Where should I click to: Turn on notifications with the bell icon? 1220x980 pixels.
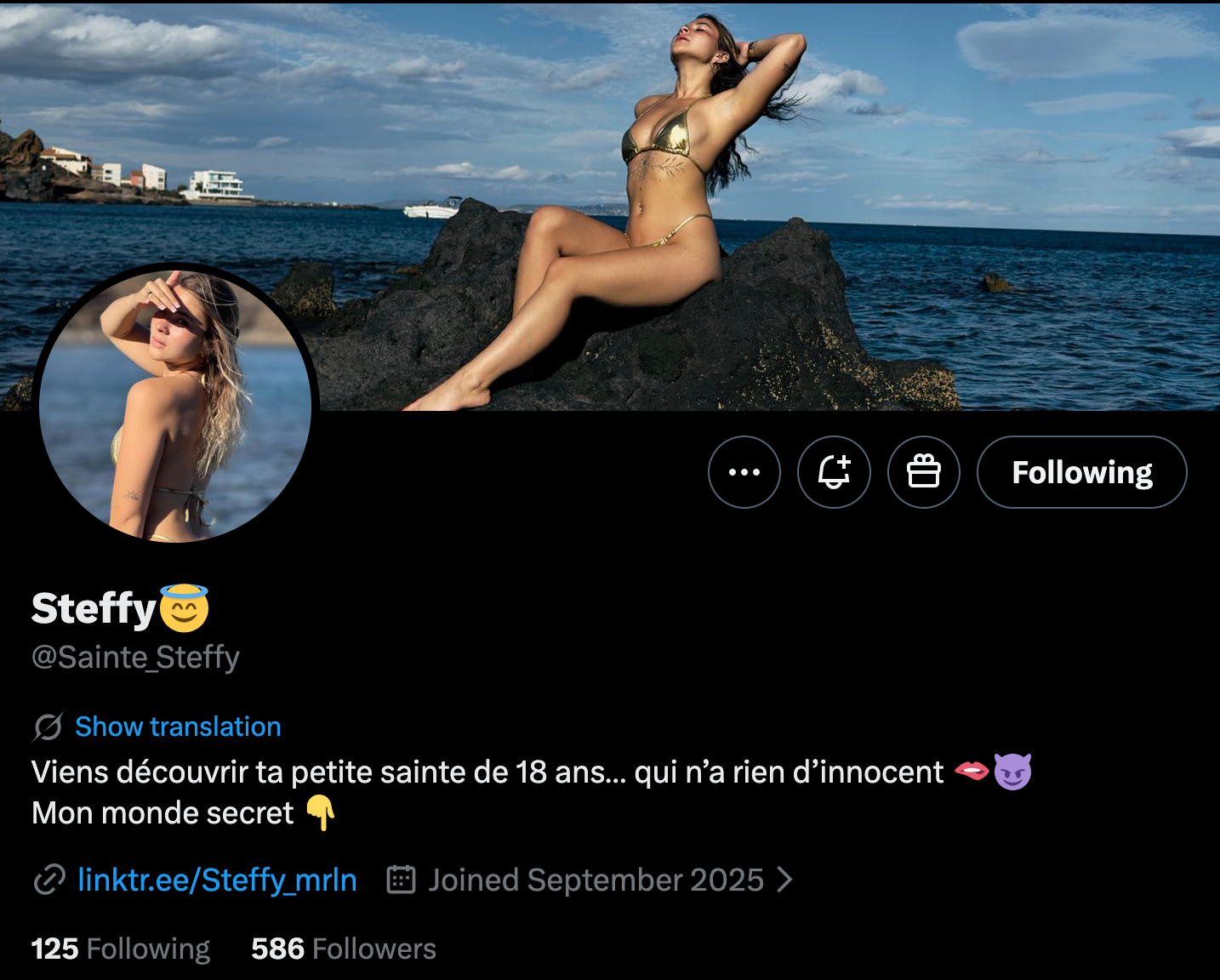[834, 472]
